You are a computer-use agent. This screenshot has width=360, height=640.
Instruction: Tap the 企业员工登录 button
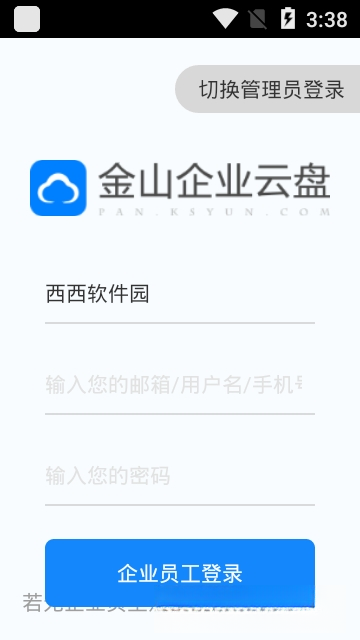pyautogui.click(x=180, y=573)
